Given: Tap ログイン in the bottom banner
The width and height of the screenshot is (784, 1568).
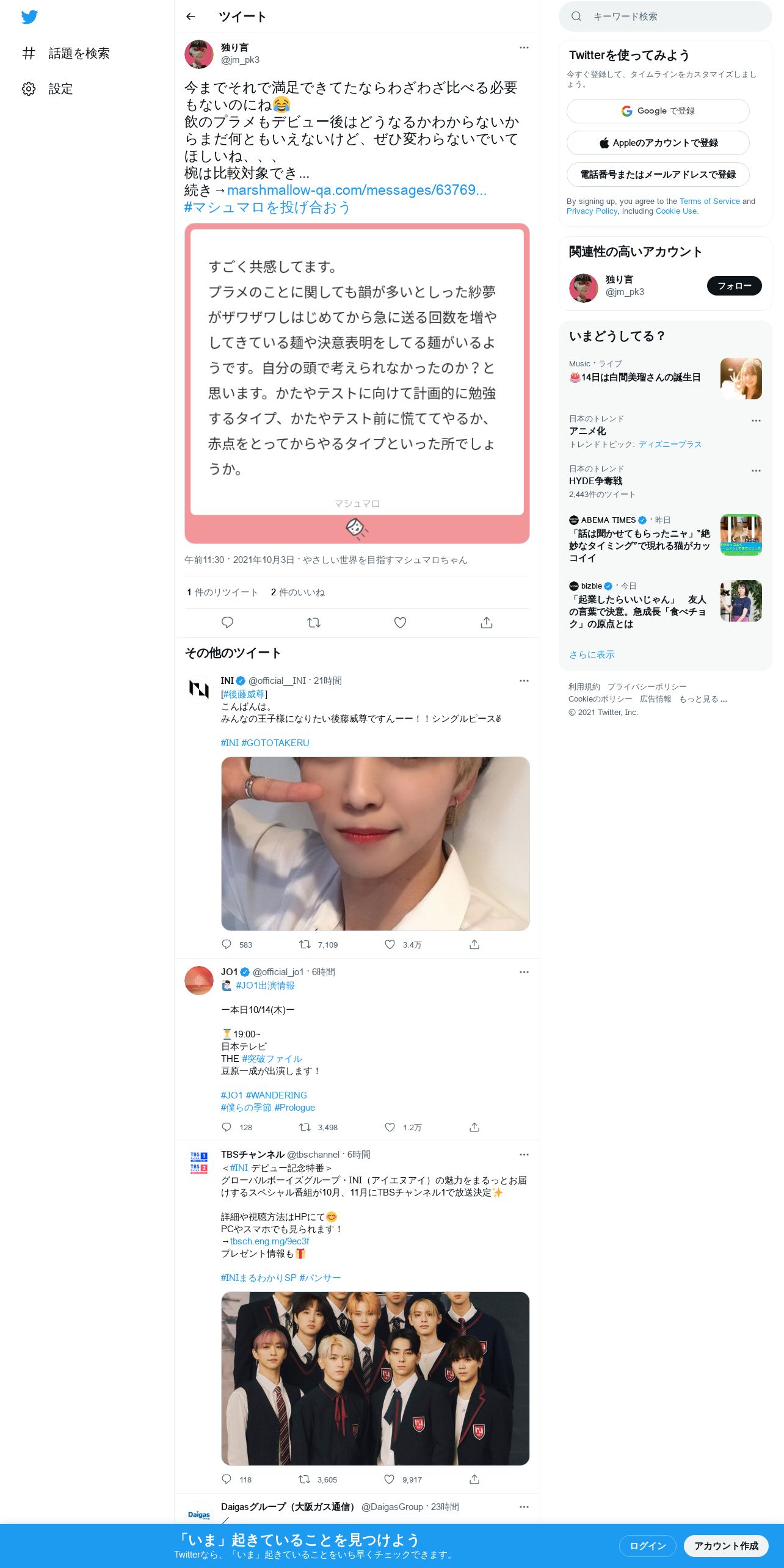Looking at the screenshot, I should (647, 1545).
